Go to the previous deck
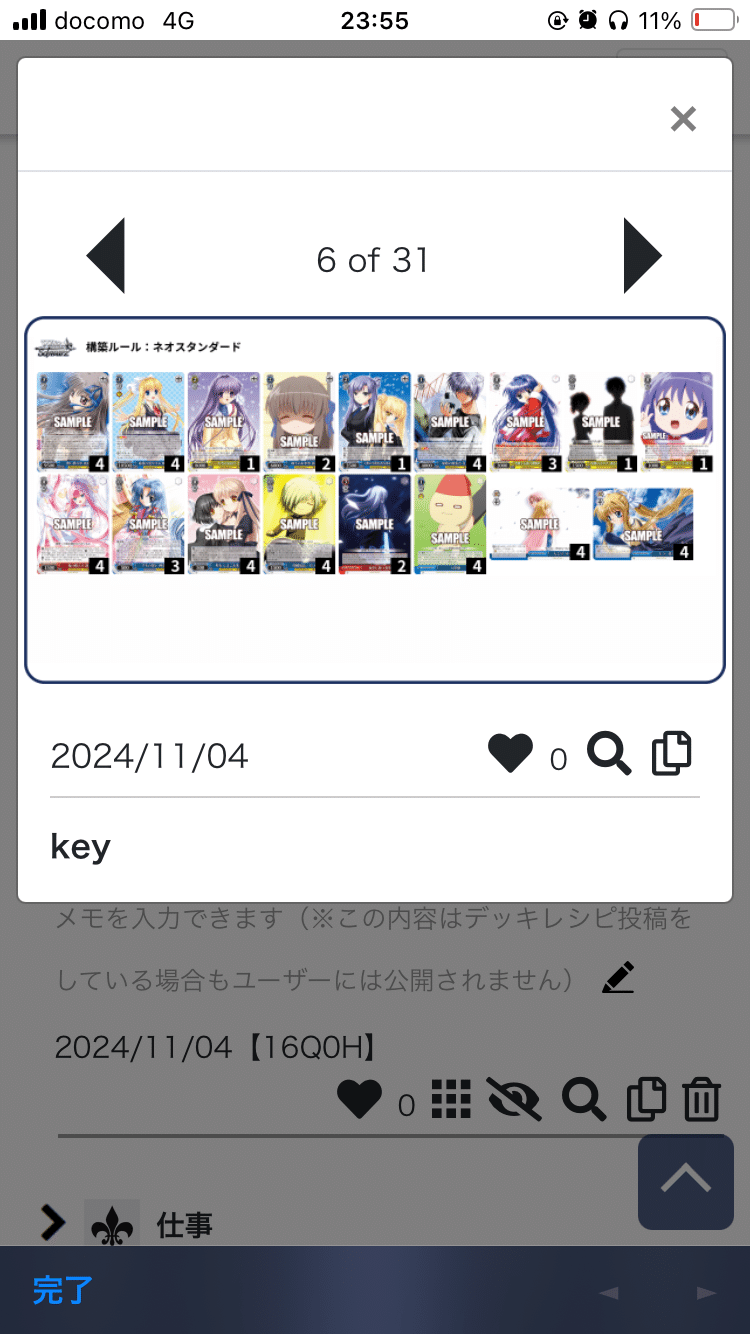The image size is (750, 1334). click(106, 256)
